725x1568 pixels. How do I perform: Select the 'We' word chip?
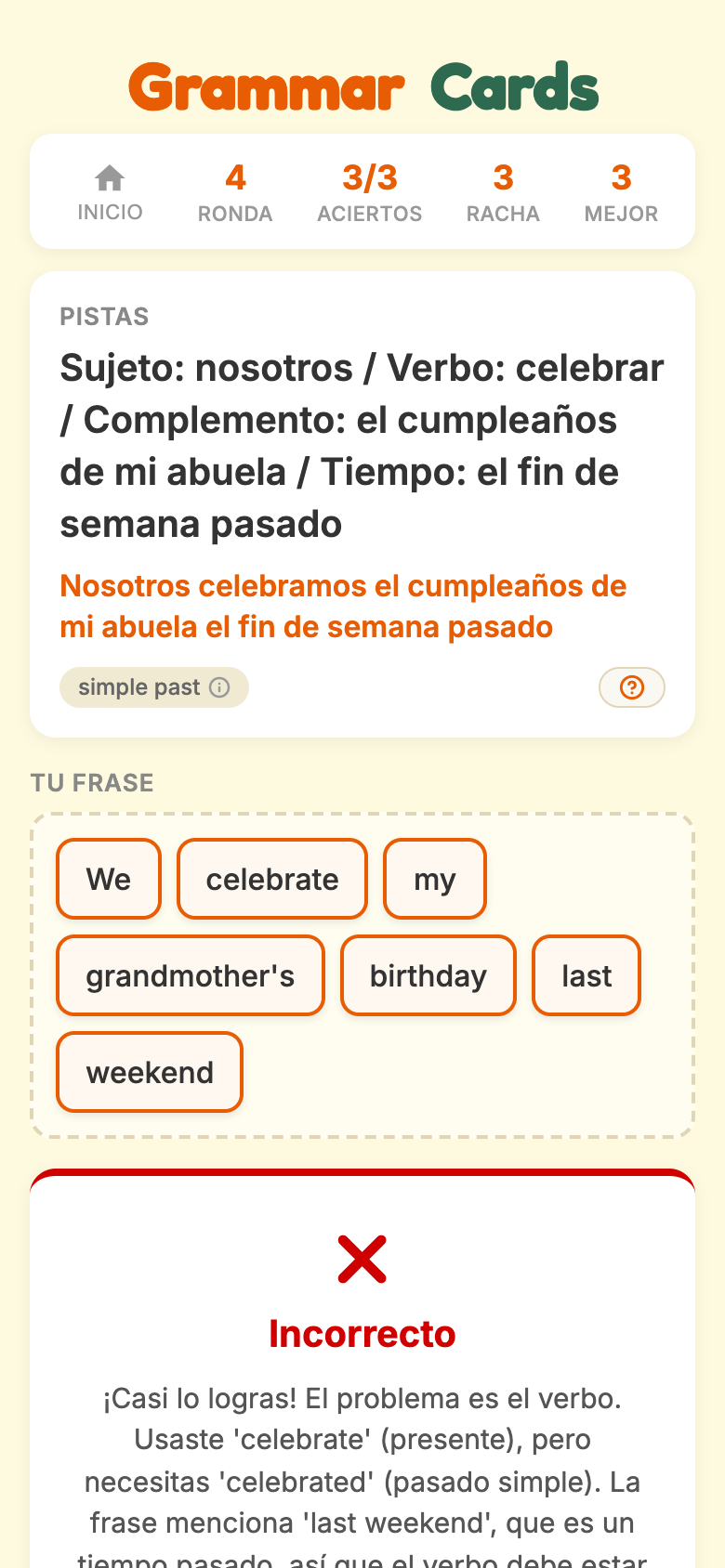tap(108, 878)
